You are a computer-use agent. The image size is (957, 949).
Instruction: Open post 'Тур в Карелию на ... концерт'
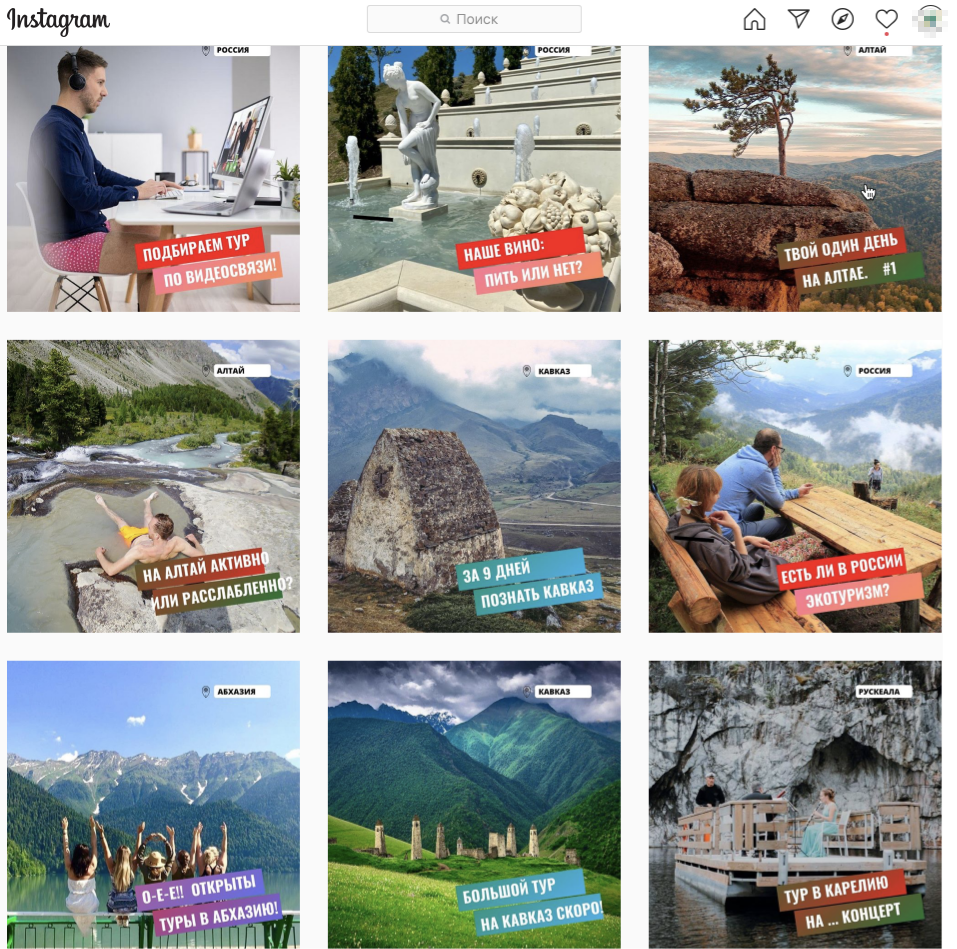(x=795, y=804)
